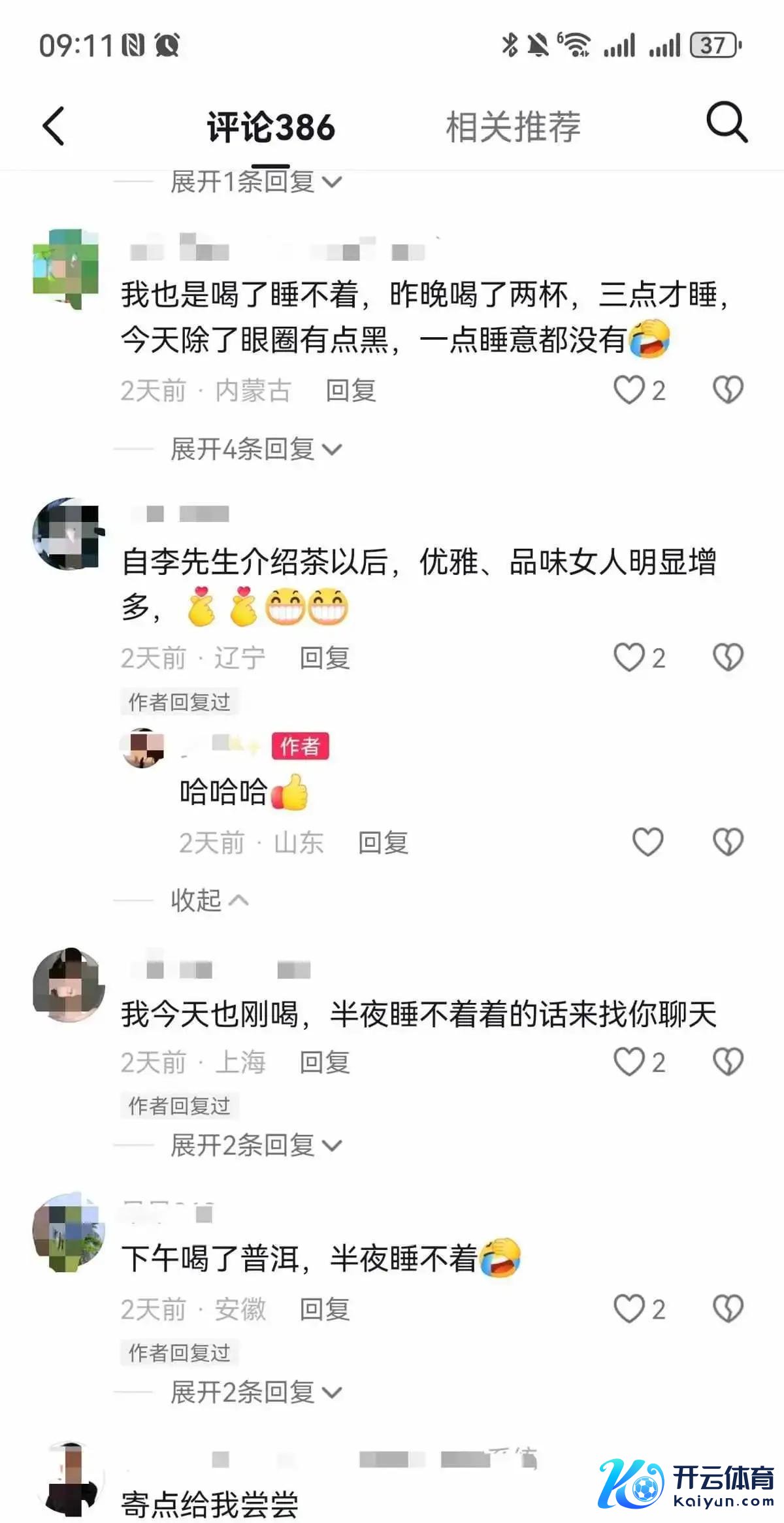Like the 上海 comment about 聊天
Viewport: 784px width, 1523px height.
(629, 1062)
